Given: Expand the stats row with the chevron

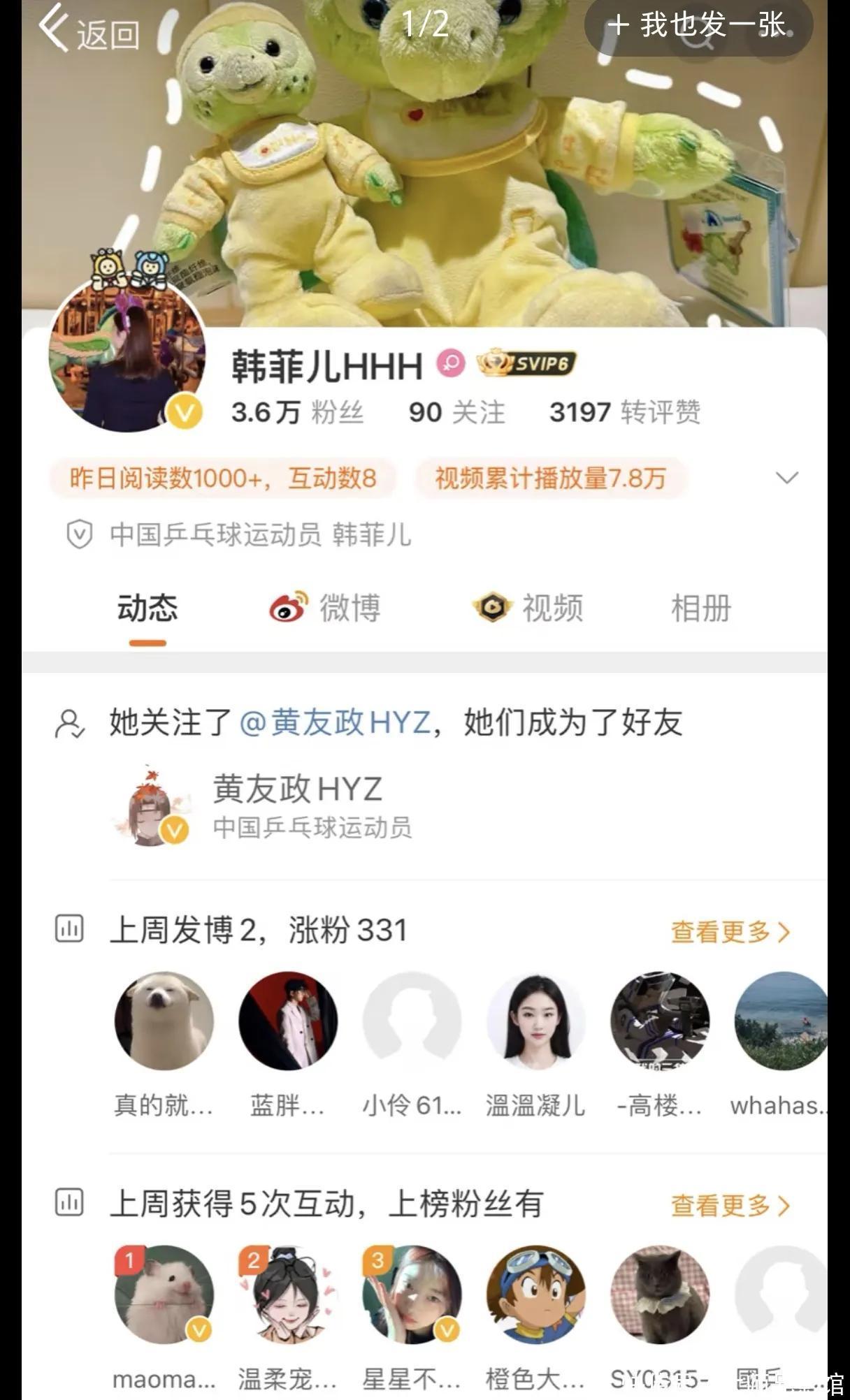Looking at the screenshot, I should click(x=787, y=478).
